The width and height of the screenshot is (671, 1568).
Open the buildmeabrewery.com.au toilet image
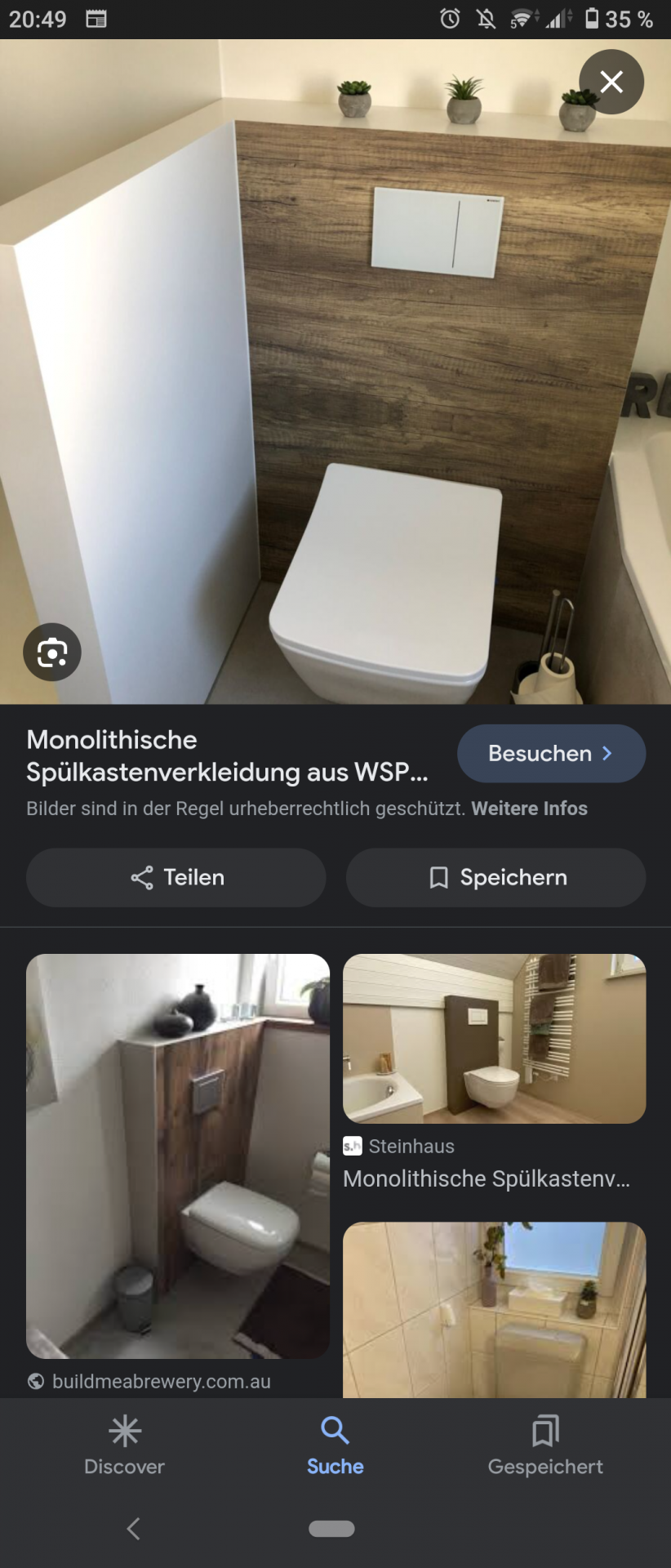pos(178,1156)
